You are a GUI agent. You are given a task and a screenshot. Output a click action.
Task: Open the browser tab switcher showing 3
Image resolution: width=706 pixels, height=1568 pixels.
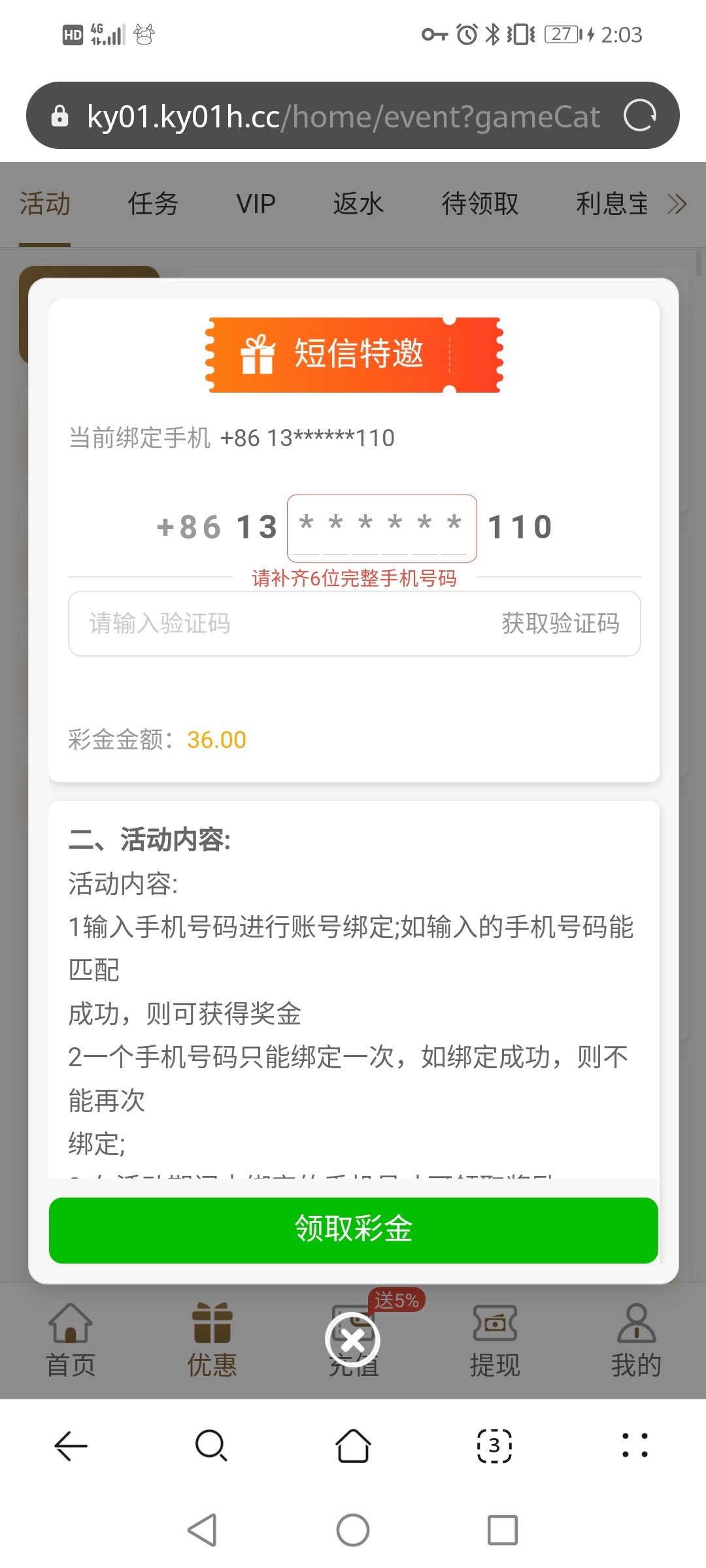click(494, 1445)
